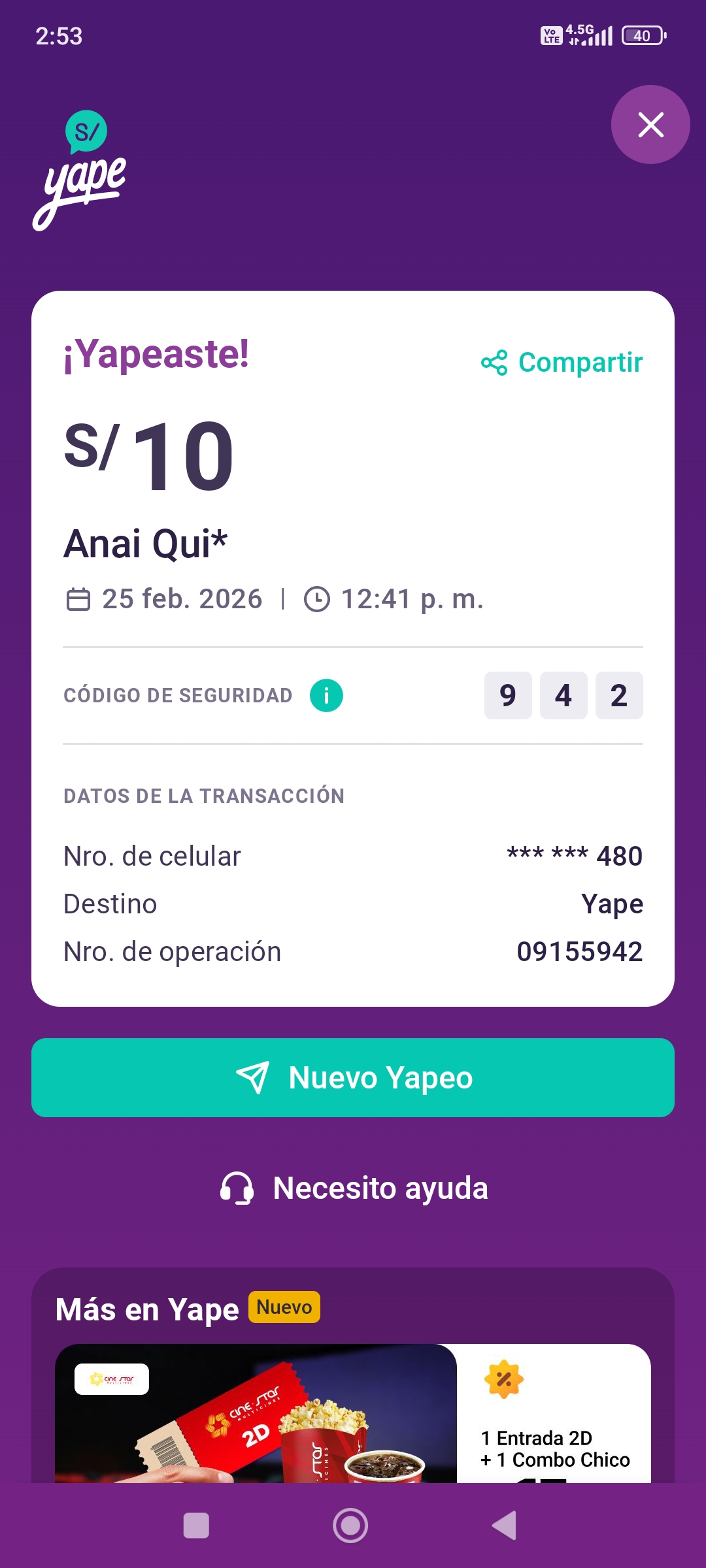Tap Necesito ayuda for support
This screenshot has width=706, height=1568.
[x=354, y=1188]
